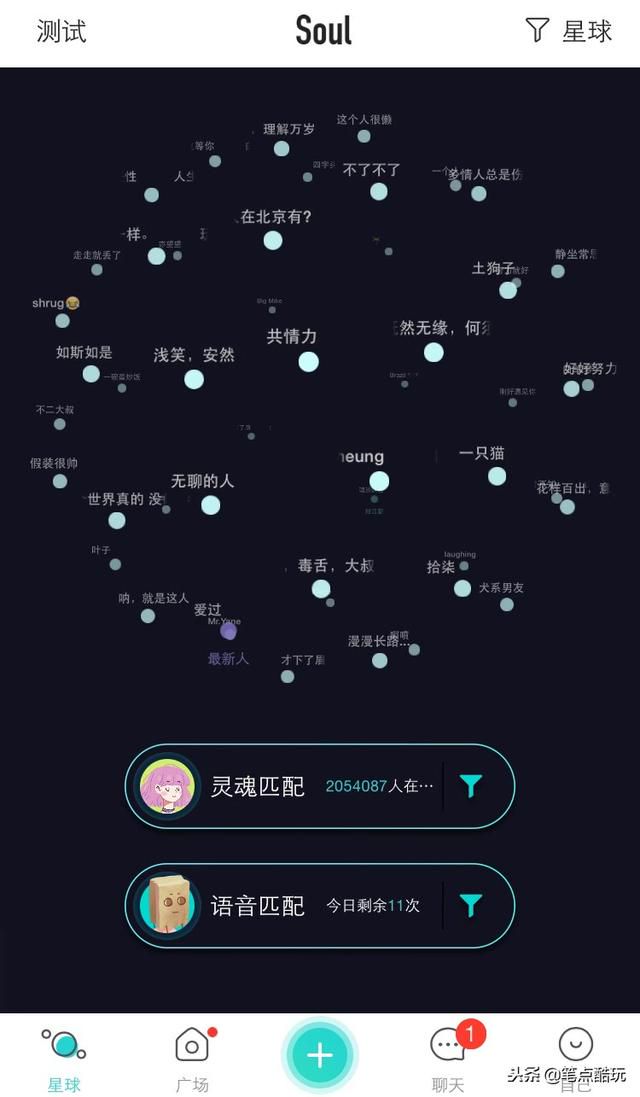Open the user dot named 如斯如是
Viewport: 640px width, 1097px height.
point(91,373)
